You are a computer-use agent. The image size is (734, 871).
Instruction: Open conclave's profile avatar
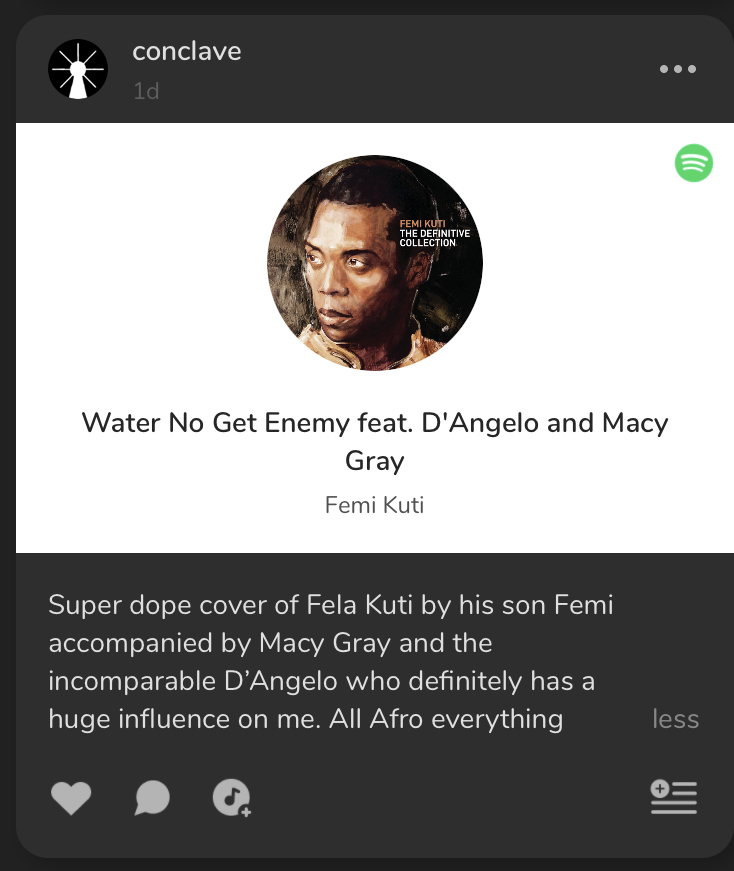[x=78, y=69]
